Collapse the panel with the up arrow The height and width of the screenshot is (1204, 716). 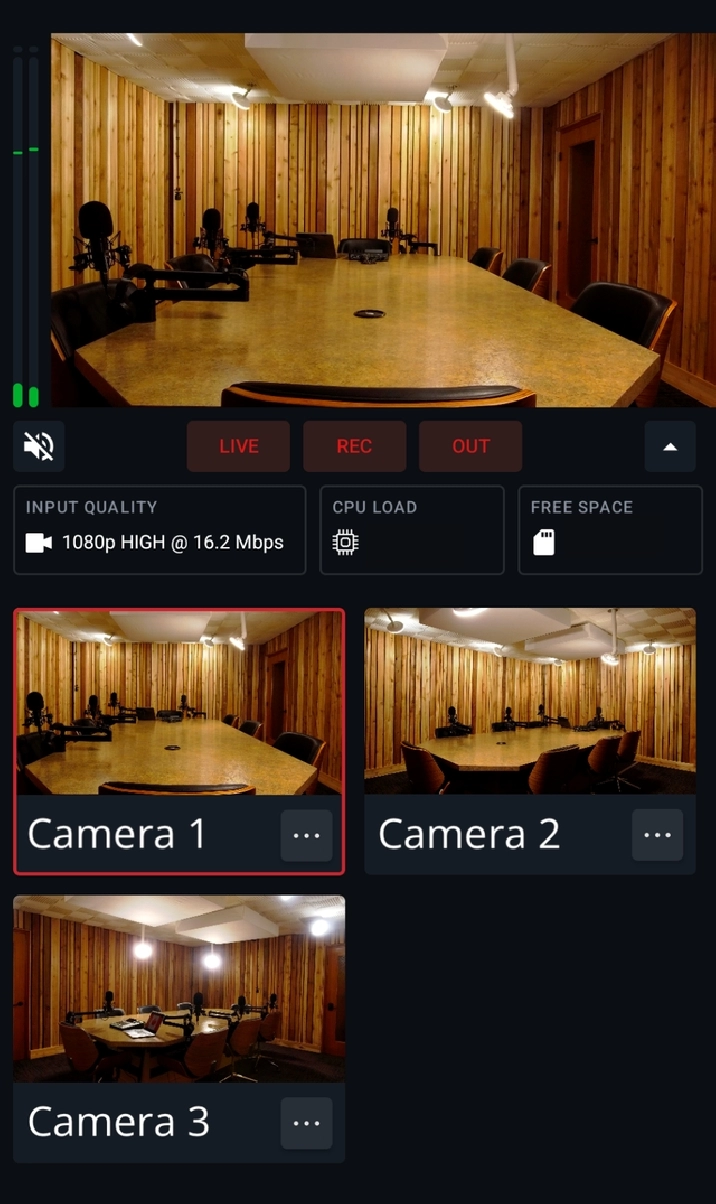[670, 446]
